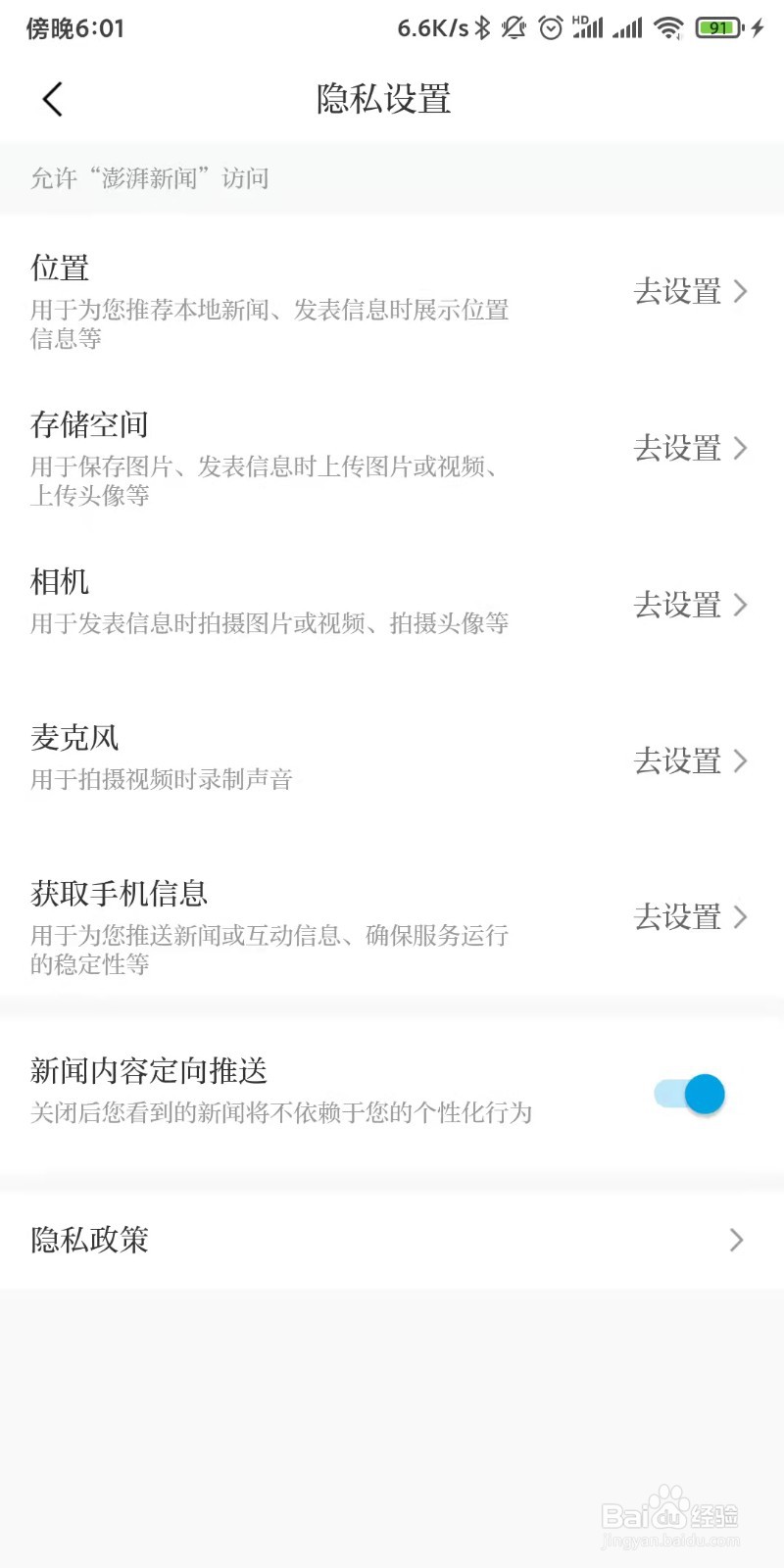Tap the Wi-Fi signal icon

click(x=667, y=28)
